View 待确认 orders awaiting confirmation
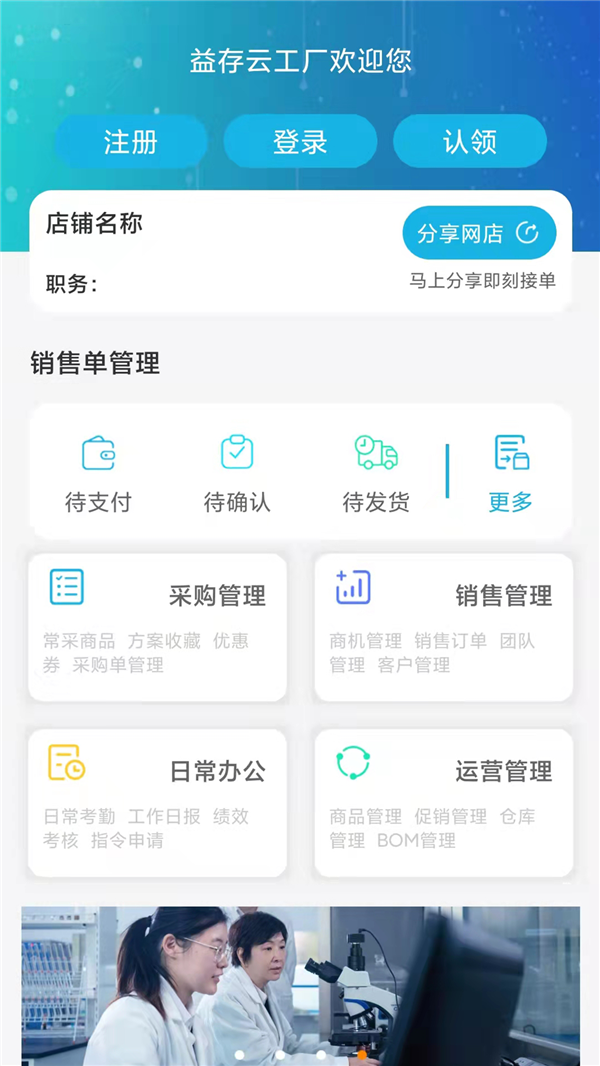Viewport: 600px width, 1066px height. click(x=237, y=474)
